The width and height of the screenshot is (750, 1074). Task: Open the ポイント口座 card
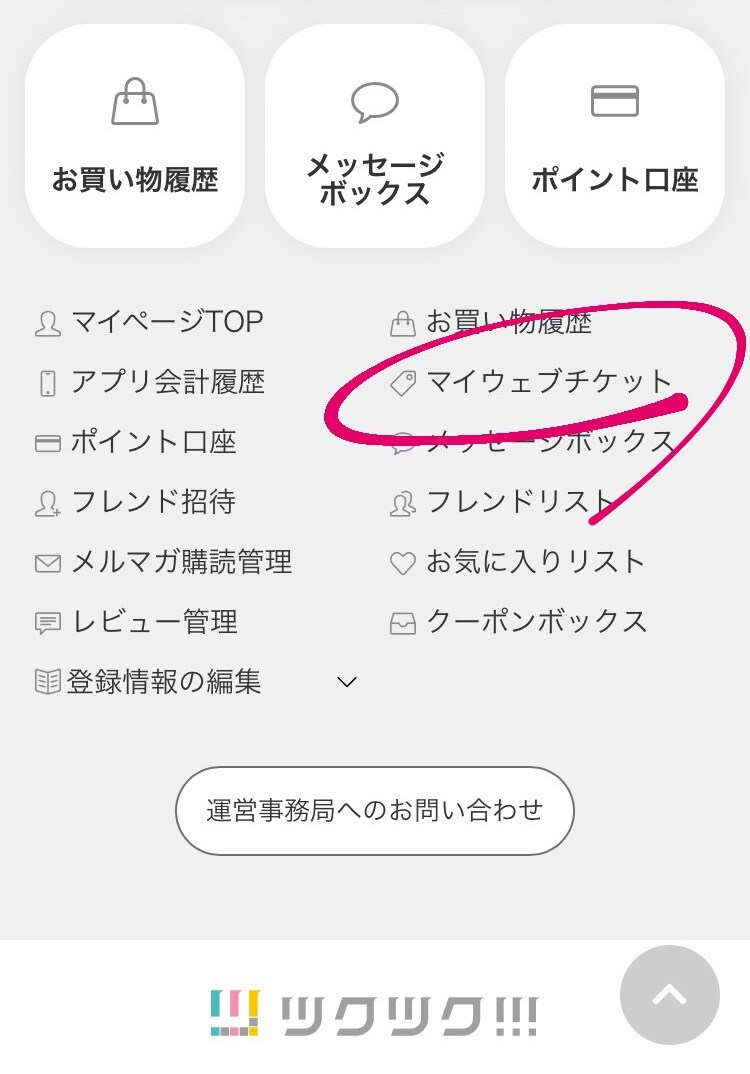[614, 137]
